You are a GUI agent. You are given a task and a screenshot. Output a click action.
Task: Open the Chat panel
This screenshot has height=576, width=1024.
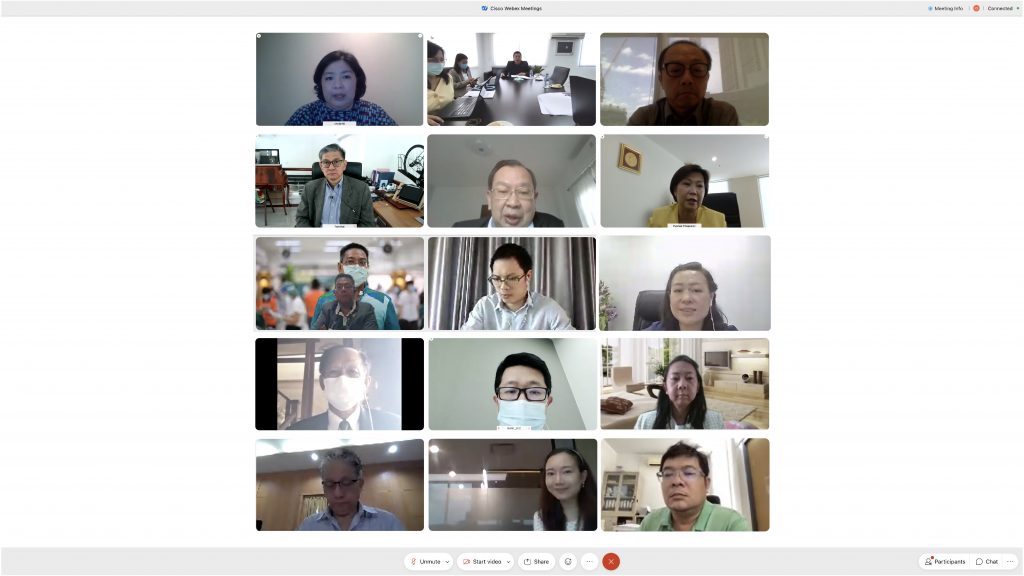point(987,562)
